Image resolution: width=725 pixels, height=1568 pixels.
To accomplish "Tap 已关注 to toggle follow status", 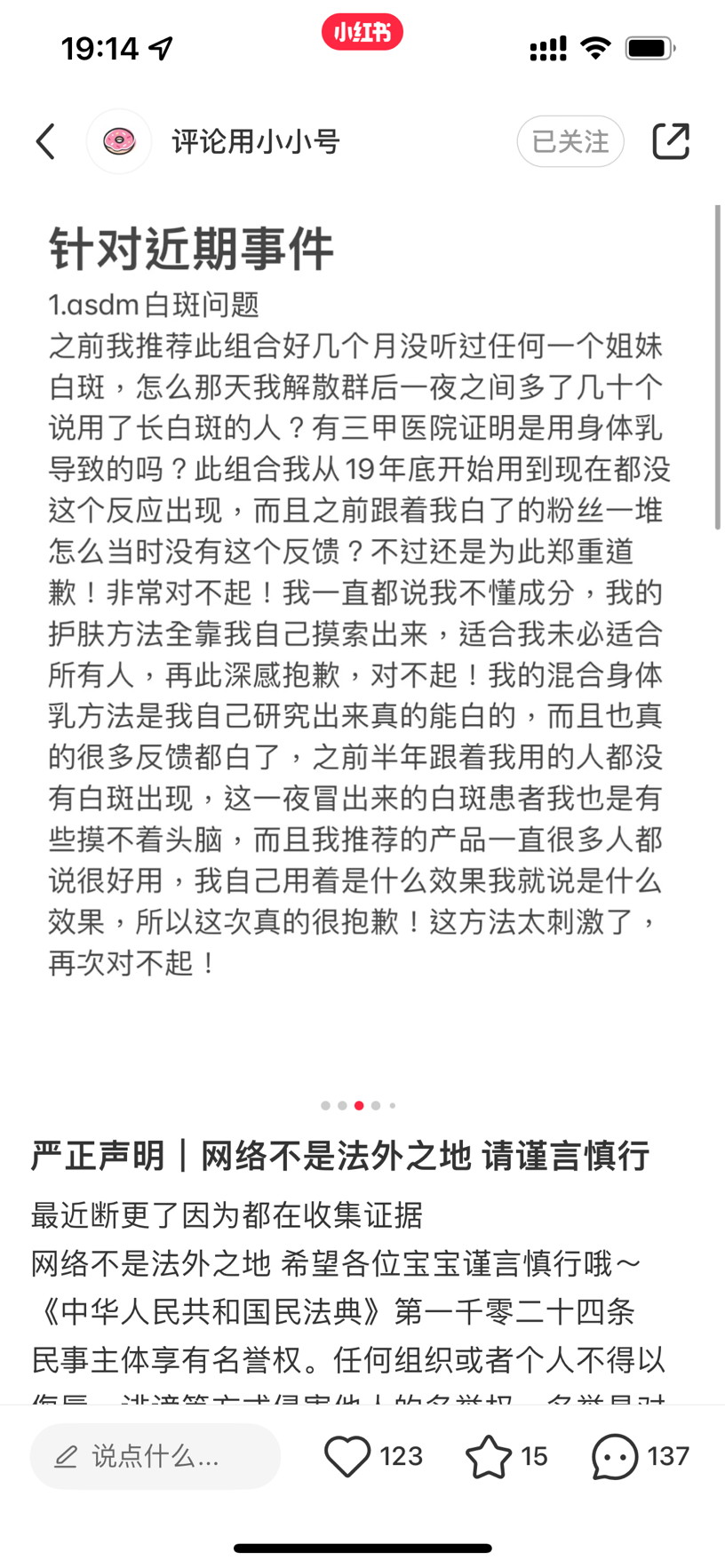I will click(x=570, y=140).
